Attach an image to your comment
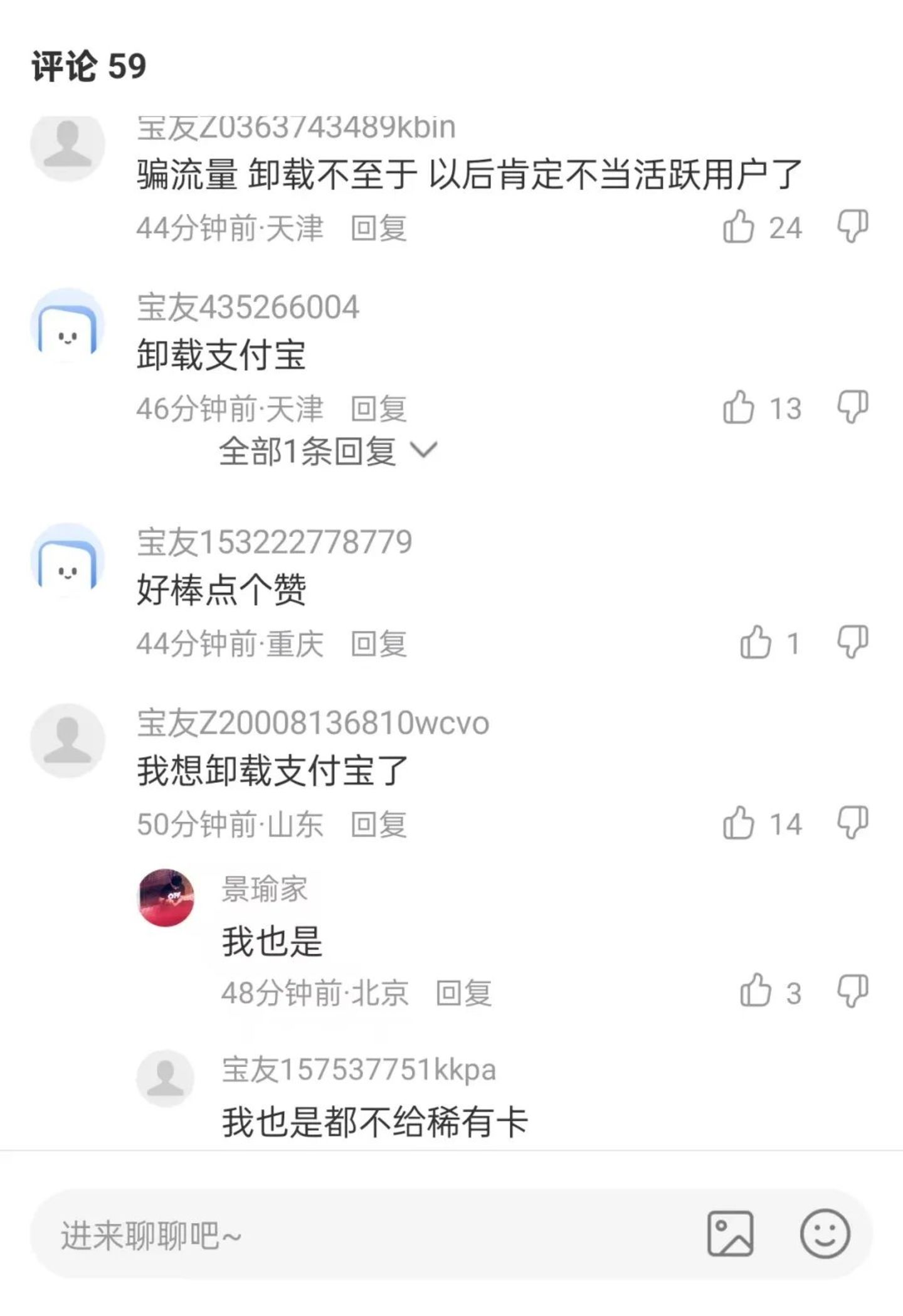Viewport: 903px width, 1316px height. [730, 1234]
